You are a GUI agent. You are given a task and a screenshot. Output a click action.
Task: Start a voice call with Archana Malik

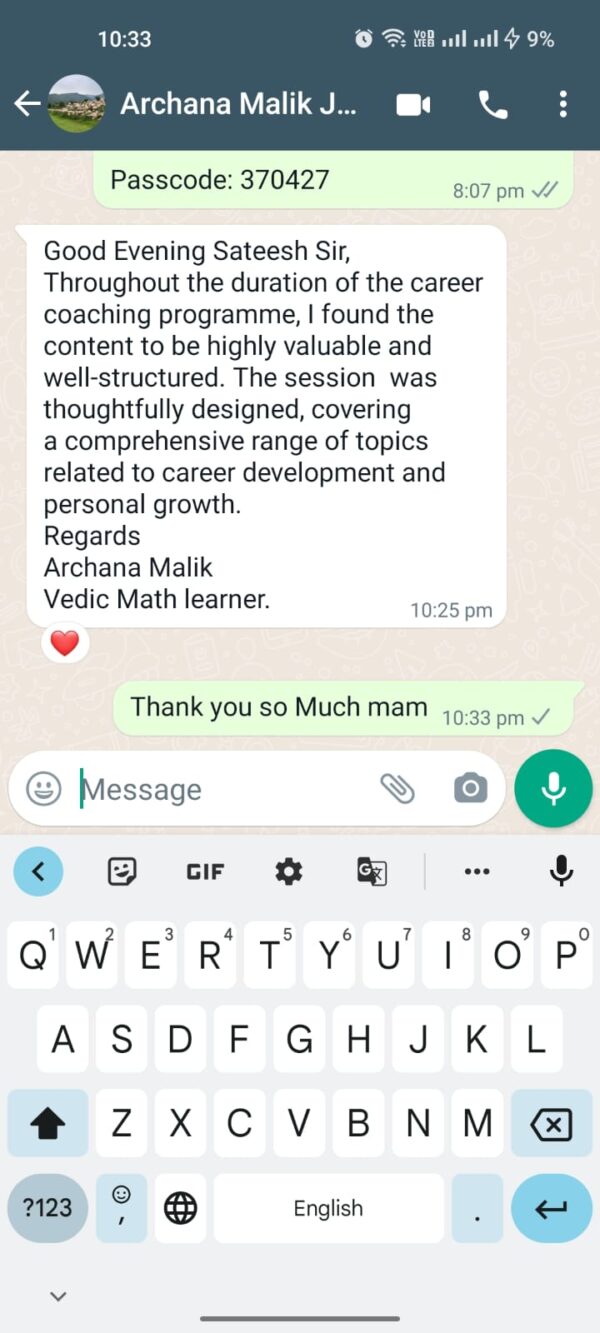493,104
